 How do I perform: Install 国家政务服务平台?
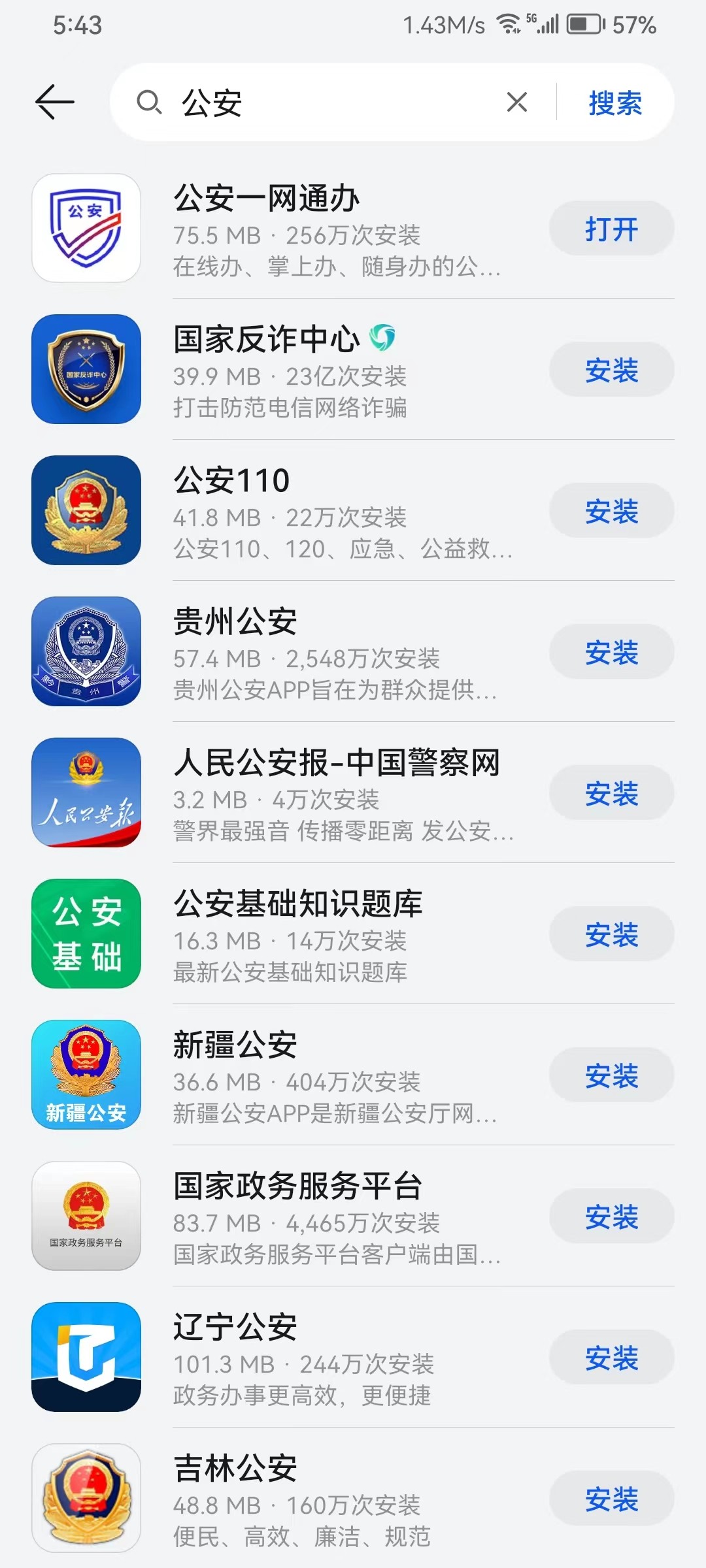pos(611,1217)
